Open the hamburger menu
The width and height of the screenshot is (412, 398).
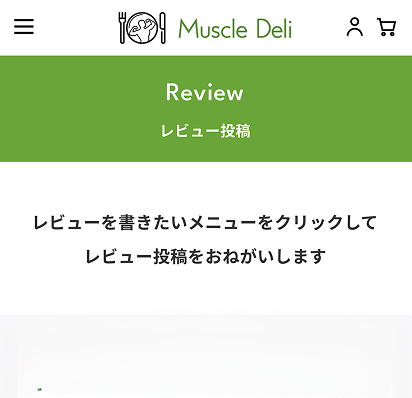pyautogui.click(x=24, y=27)
